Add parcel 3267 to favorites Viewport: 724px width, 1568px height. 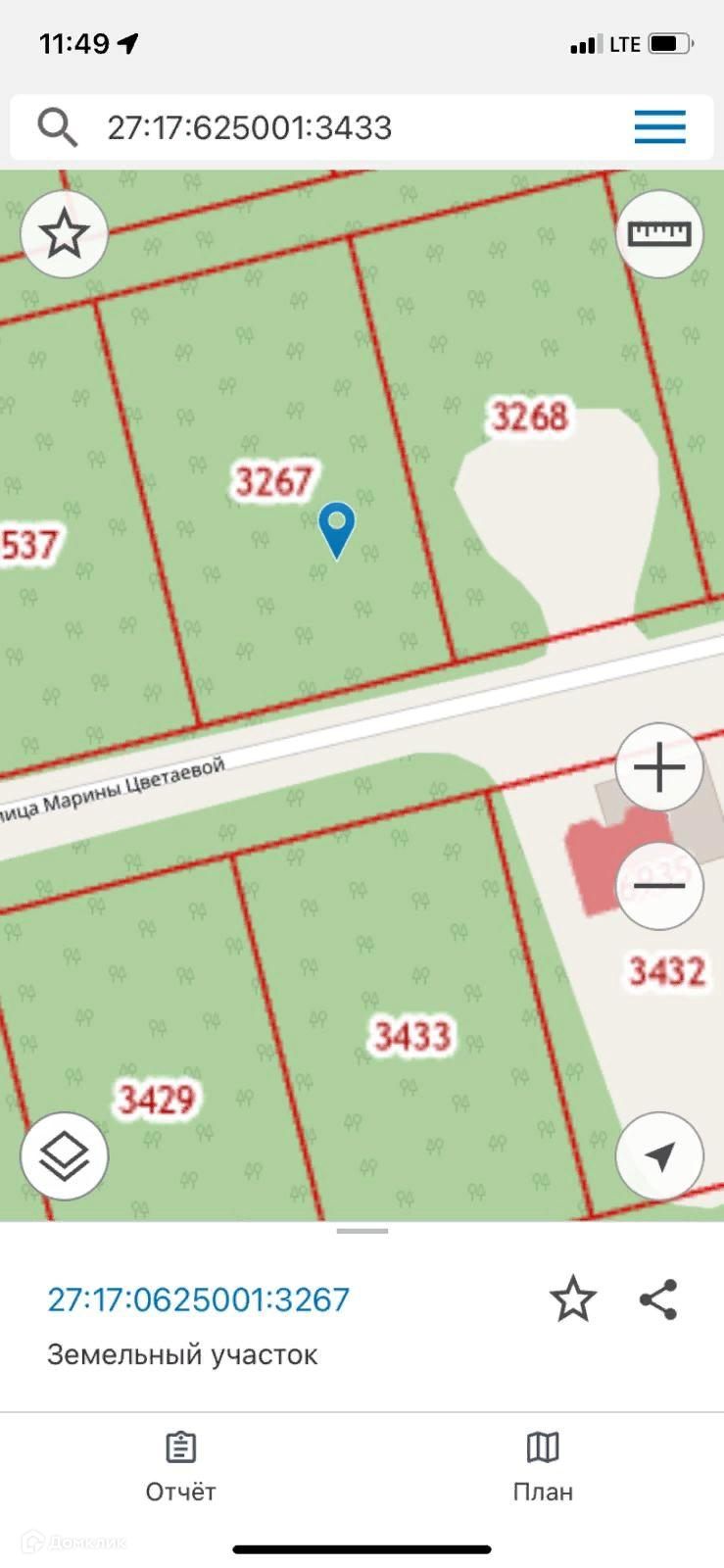click(573, 1299)
